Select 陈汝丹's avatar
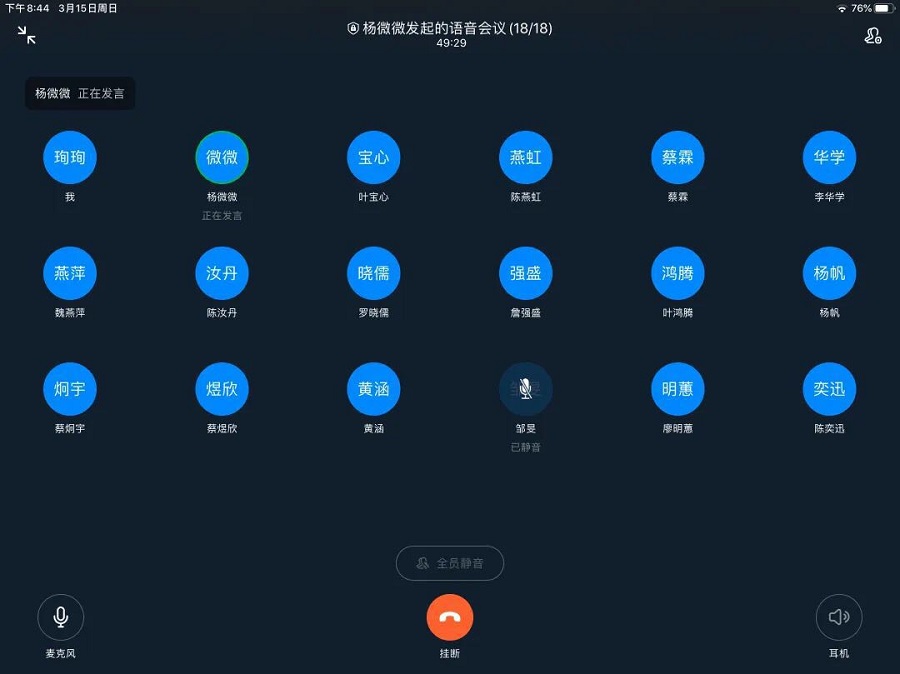Image resolution: width=900 pixels, height=674 pixels. pyautogui.click(x=222, y=272)
